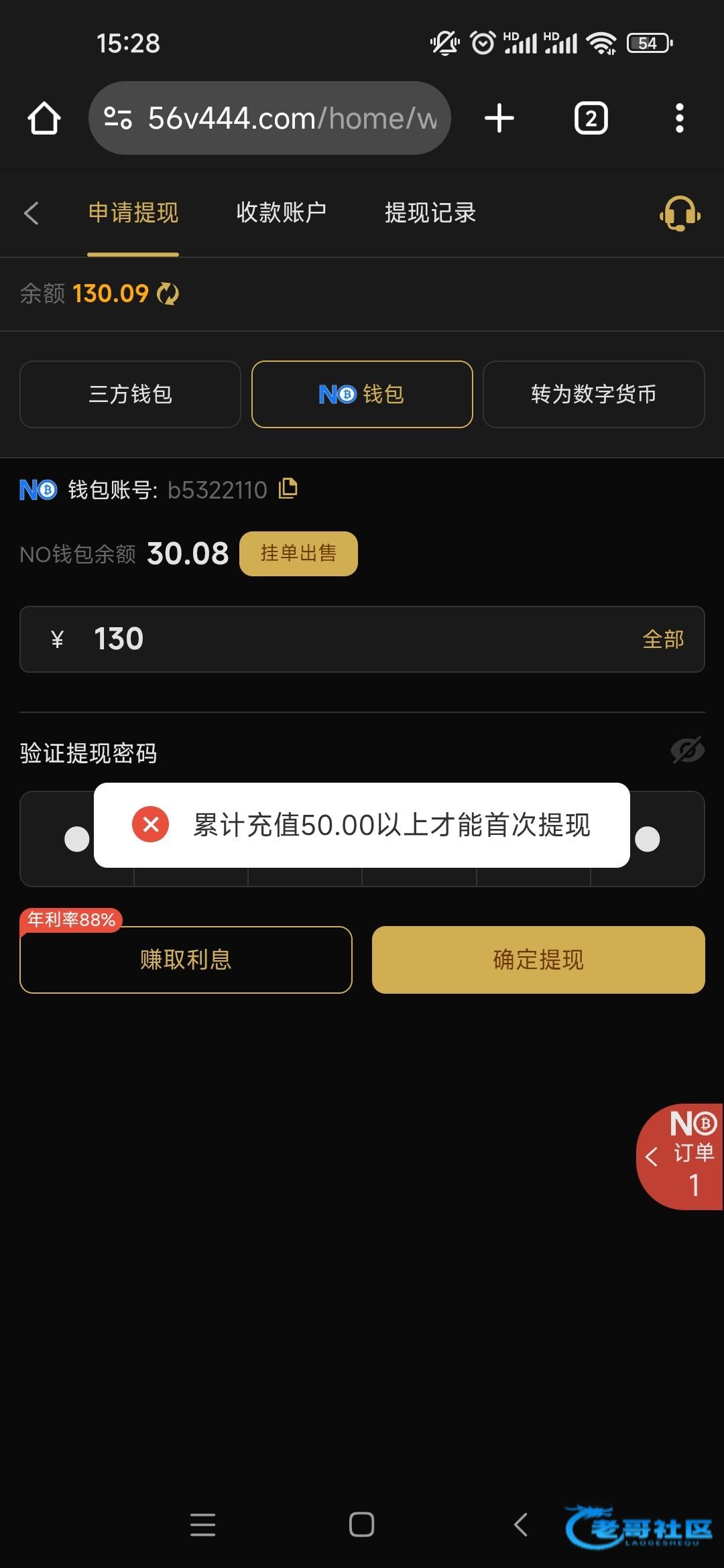Open browser home page
724x1568 pixels.
(x=44, y=119)
